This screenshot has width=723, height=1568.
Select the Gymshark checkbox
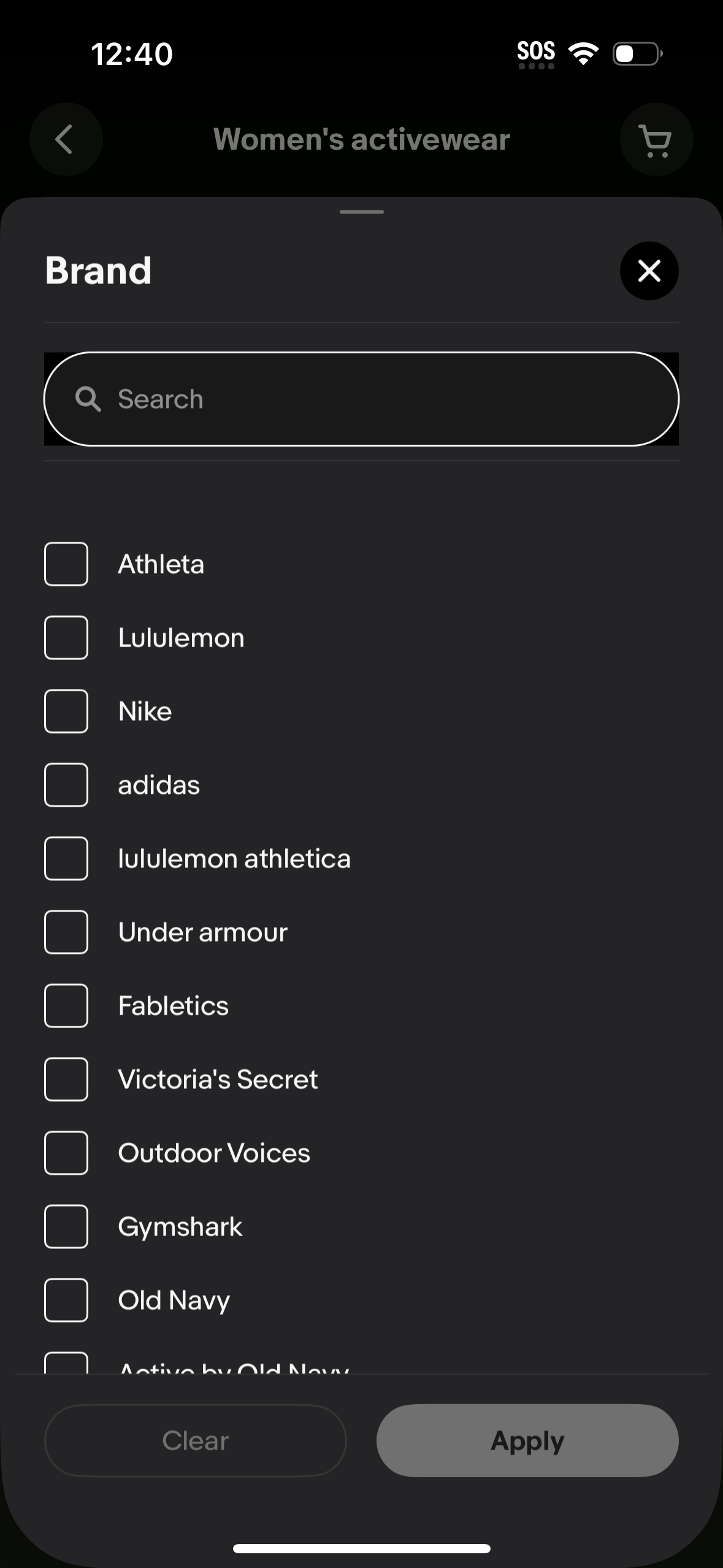(x=66, y=1227)
